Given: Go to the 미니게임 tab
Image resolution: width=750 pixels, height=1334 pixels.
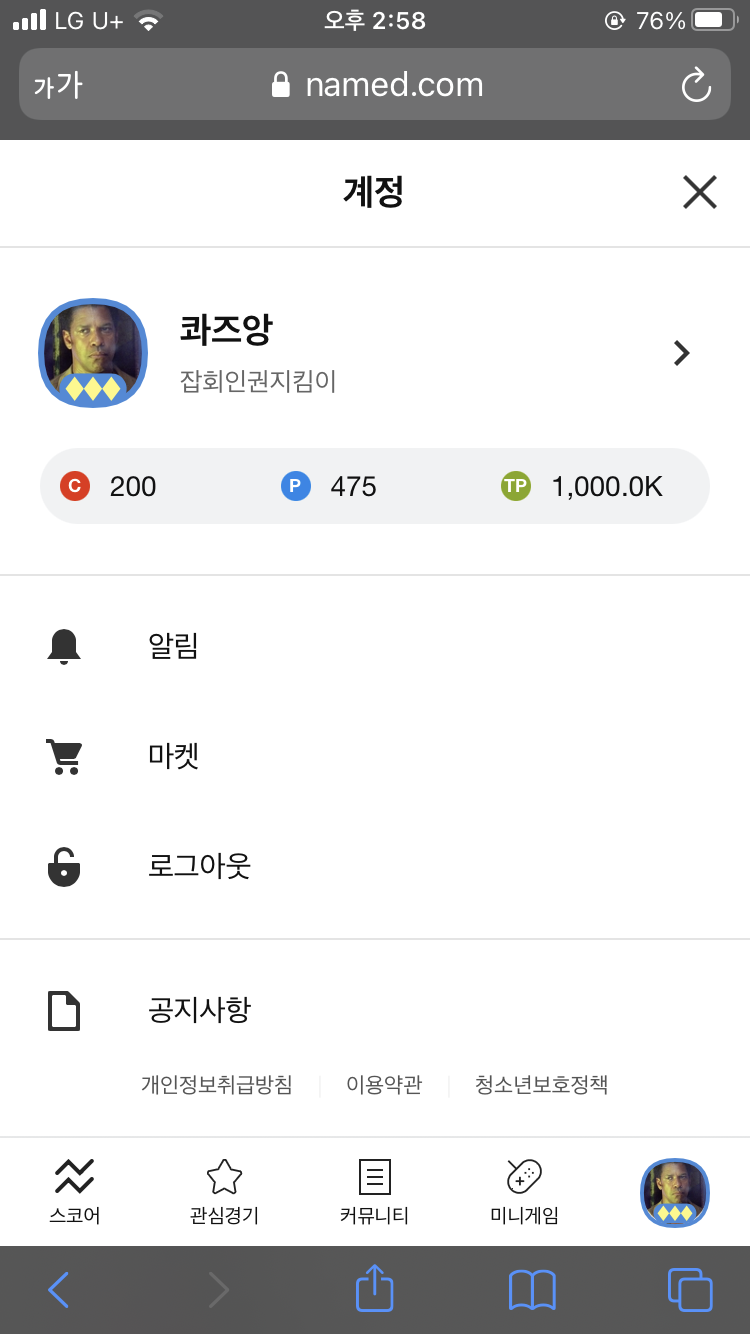Looking at the screenshot, I should tap(524, 1191).
